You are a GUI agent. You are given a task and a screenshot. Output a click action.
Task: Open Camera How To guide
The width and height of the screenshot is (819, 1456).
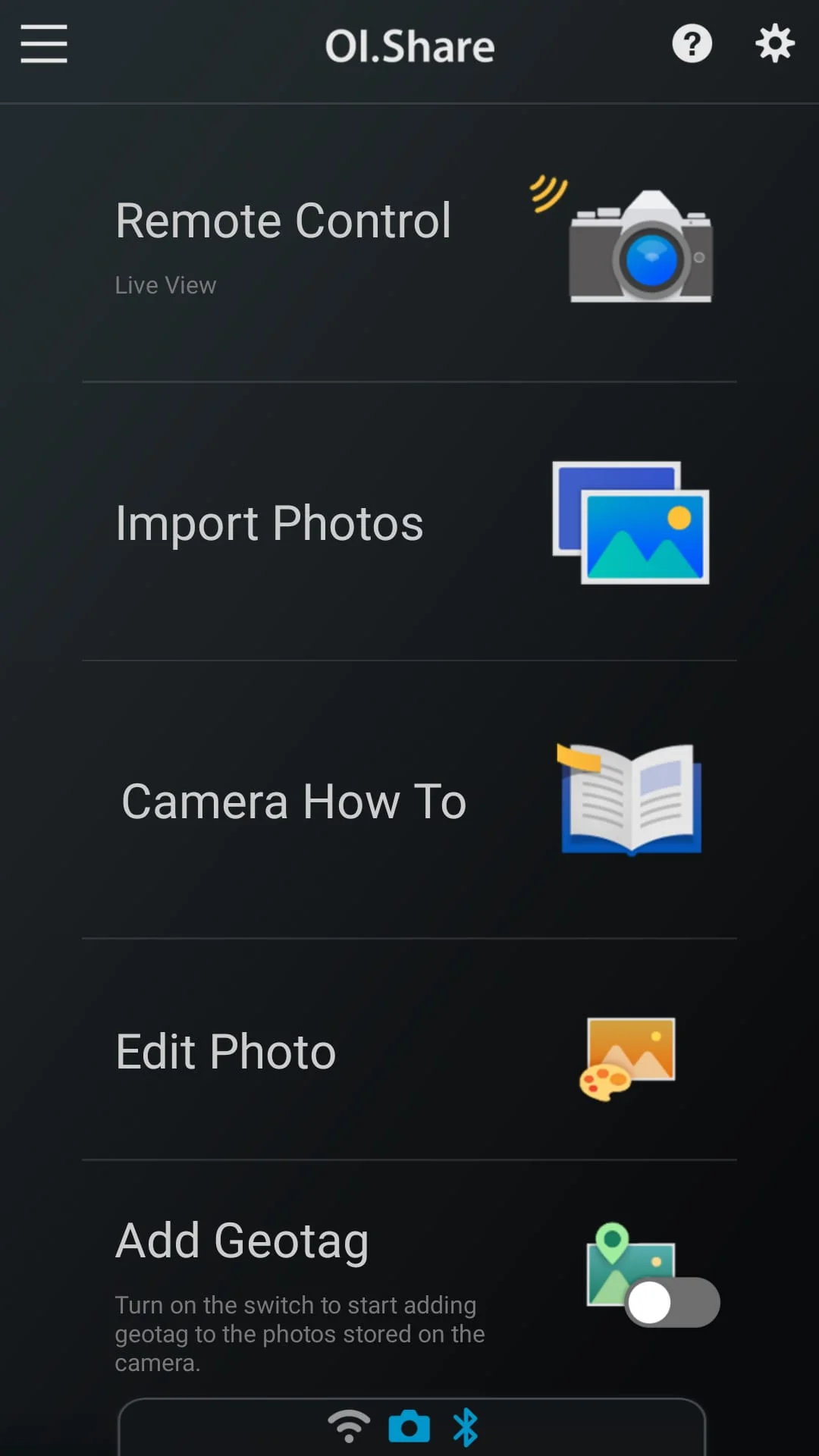(x=294, y=800)
